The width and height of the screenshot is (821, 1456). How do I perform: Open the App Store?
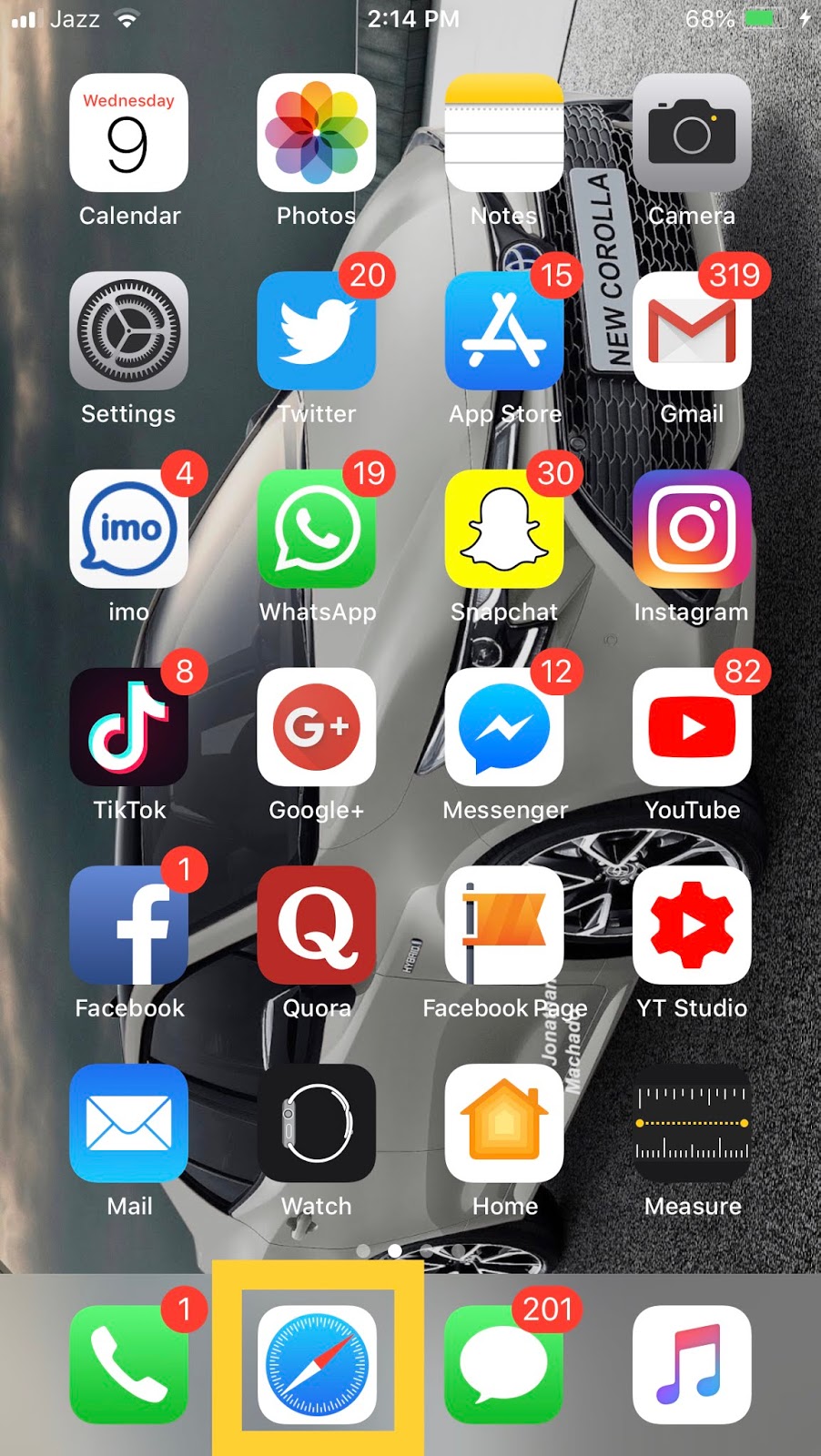click(503, 331)
